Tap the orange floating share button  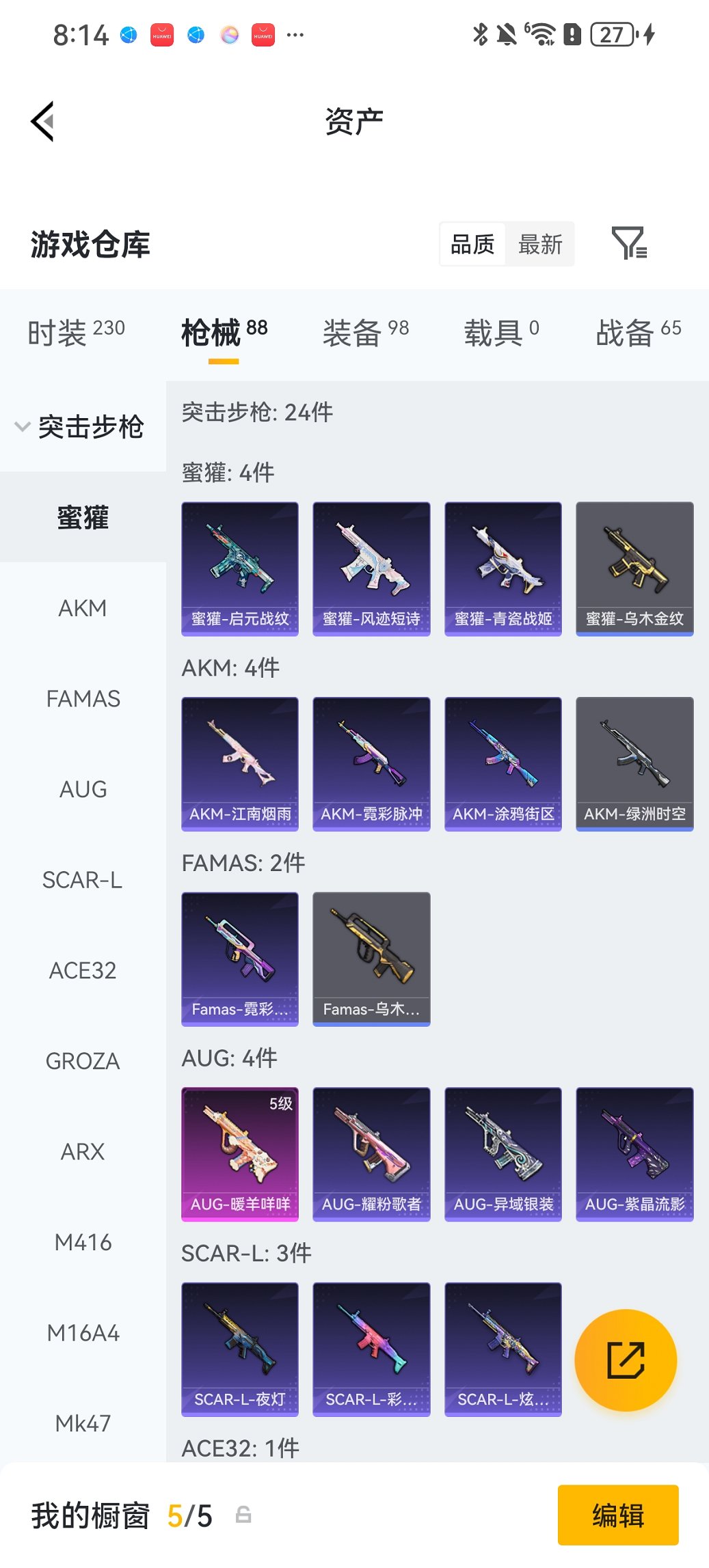[626, 1360]
